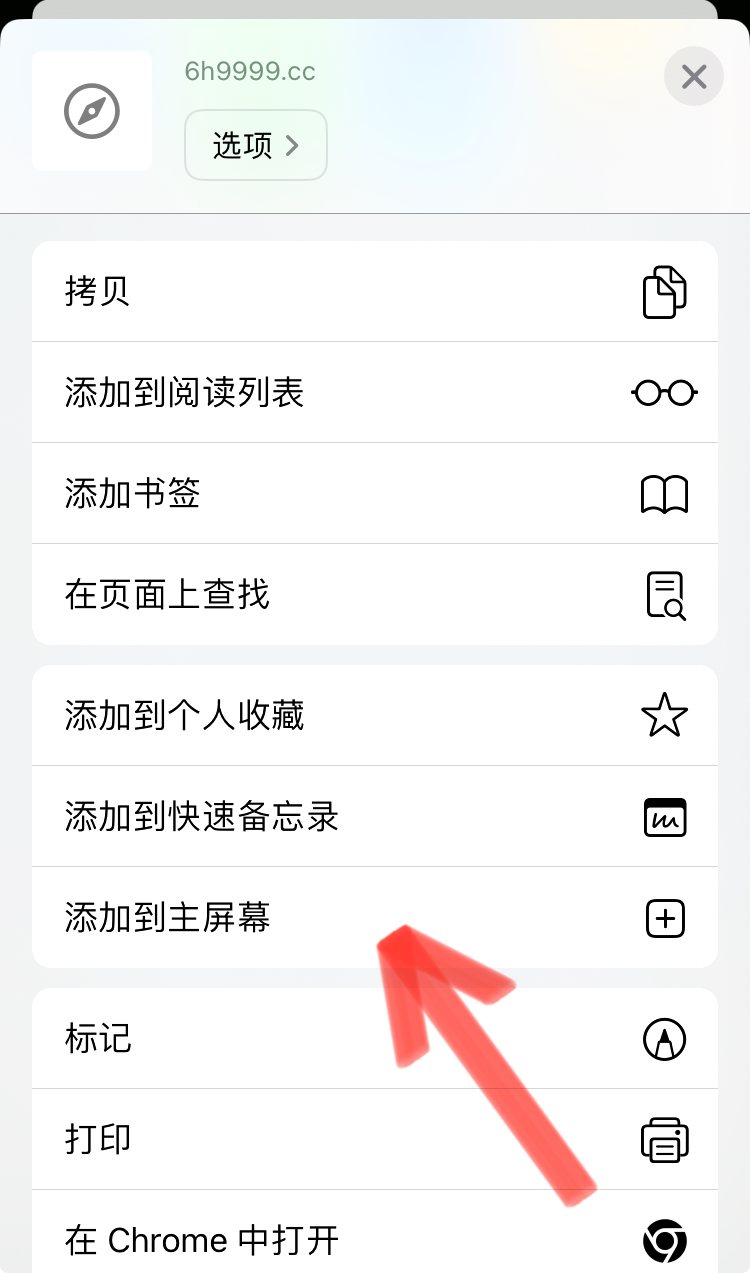The image size is (750, 1273).
Task: Tap 添加书签 to bookmark the page
Action: click(x=375, y=493)
